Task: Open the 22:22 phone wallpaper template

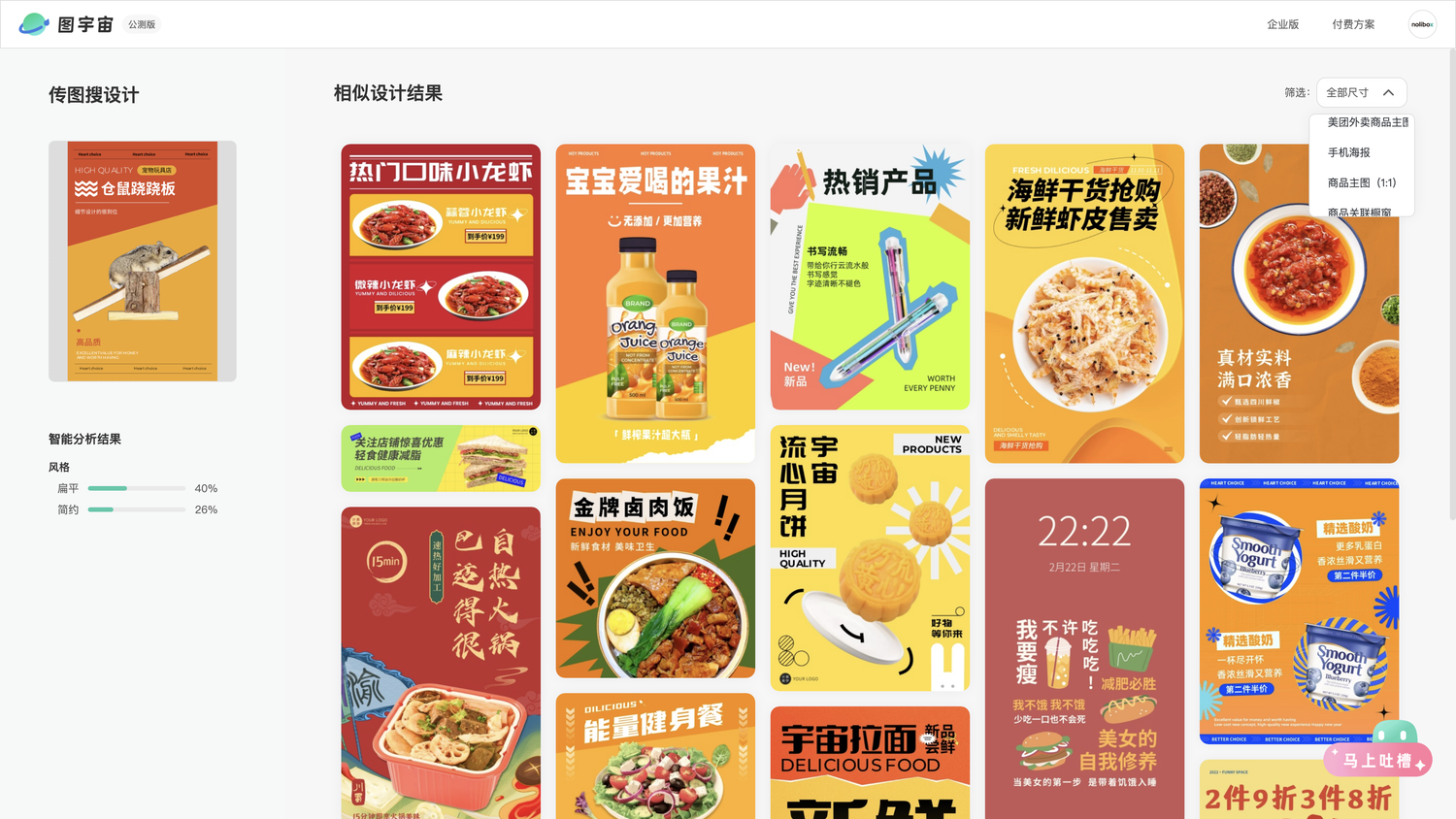Action: (1084, 648)
